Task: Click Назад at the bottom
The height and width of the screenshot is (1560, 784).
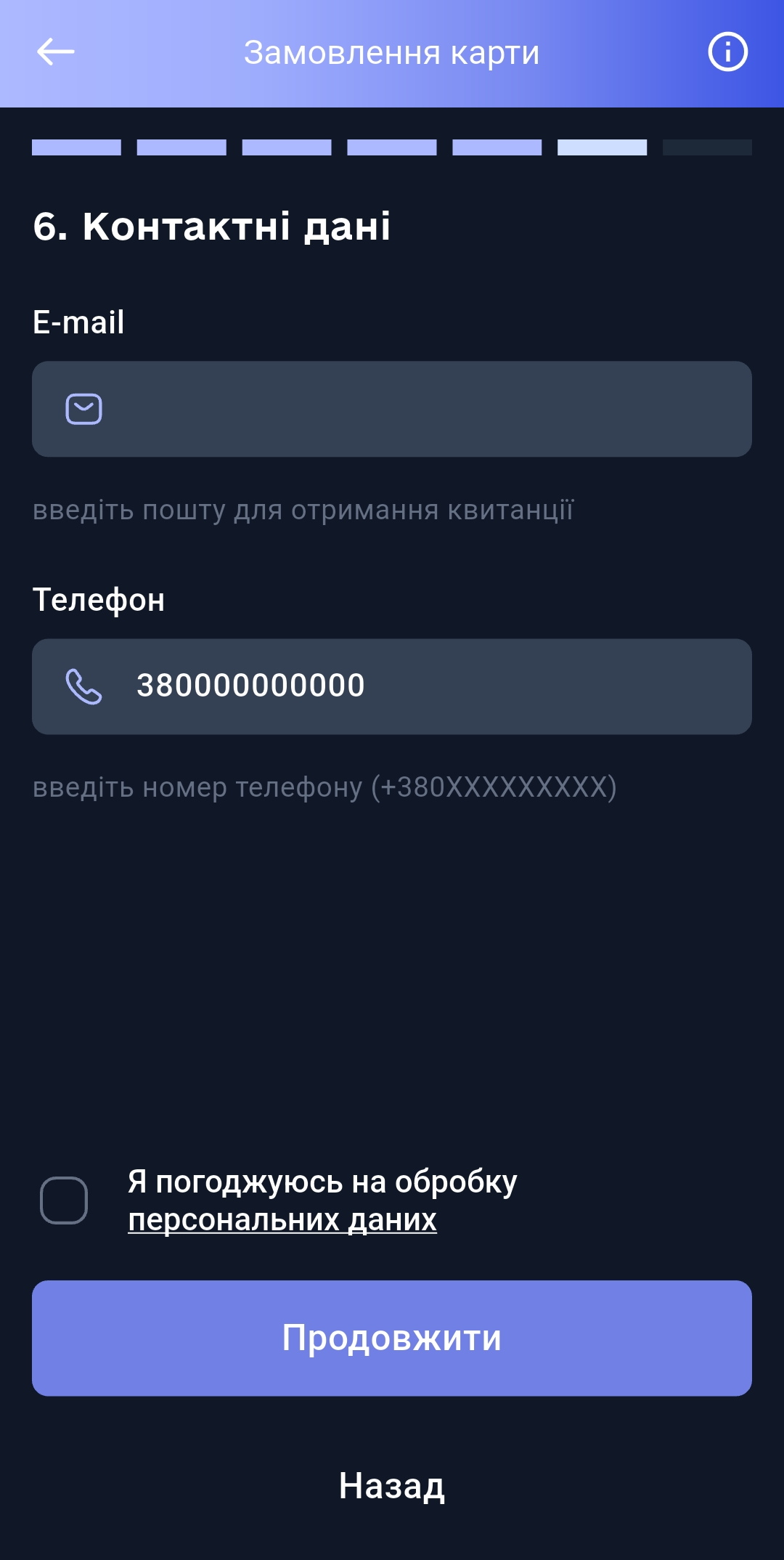Action: 392,1486
